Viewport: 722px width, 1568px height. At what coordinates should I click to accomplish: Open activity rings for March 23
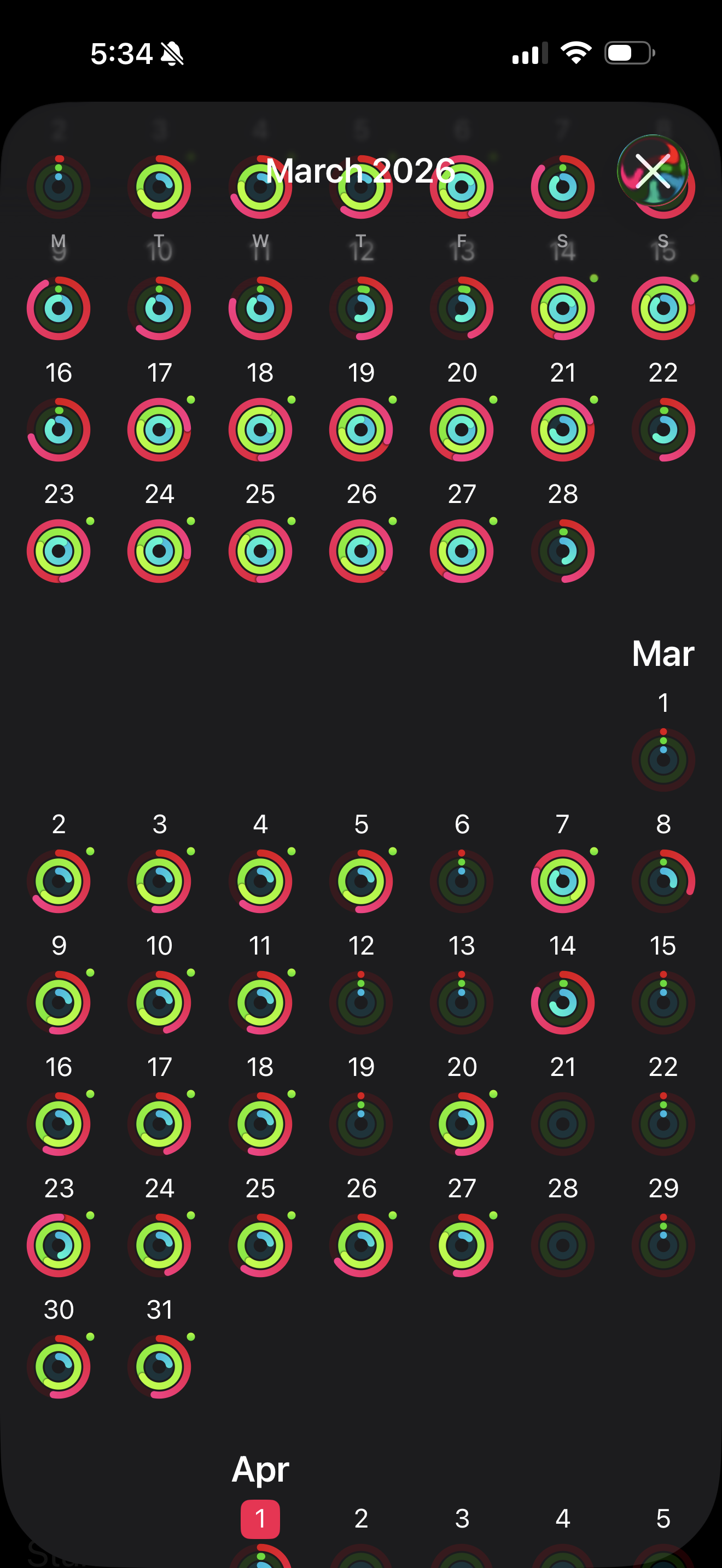click(x=59, y=1244)
